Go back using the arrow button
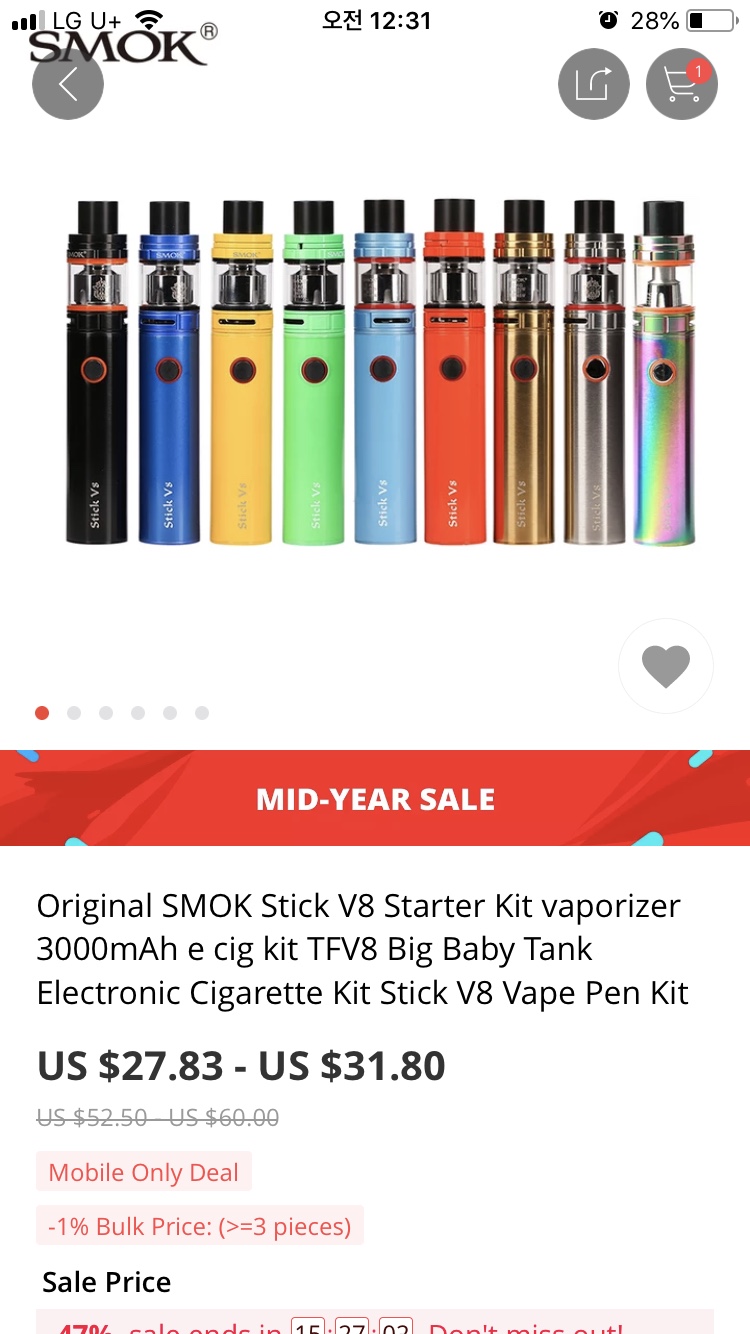Screen dimensions: 750x1334 68,84
